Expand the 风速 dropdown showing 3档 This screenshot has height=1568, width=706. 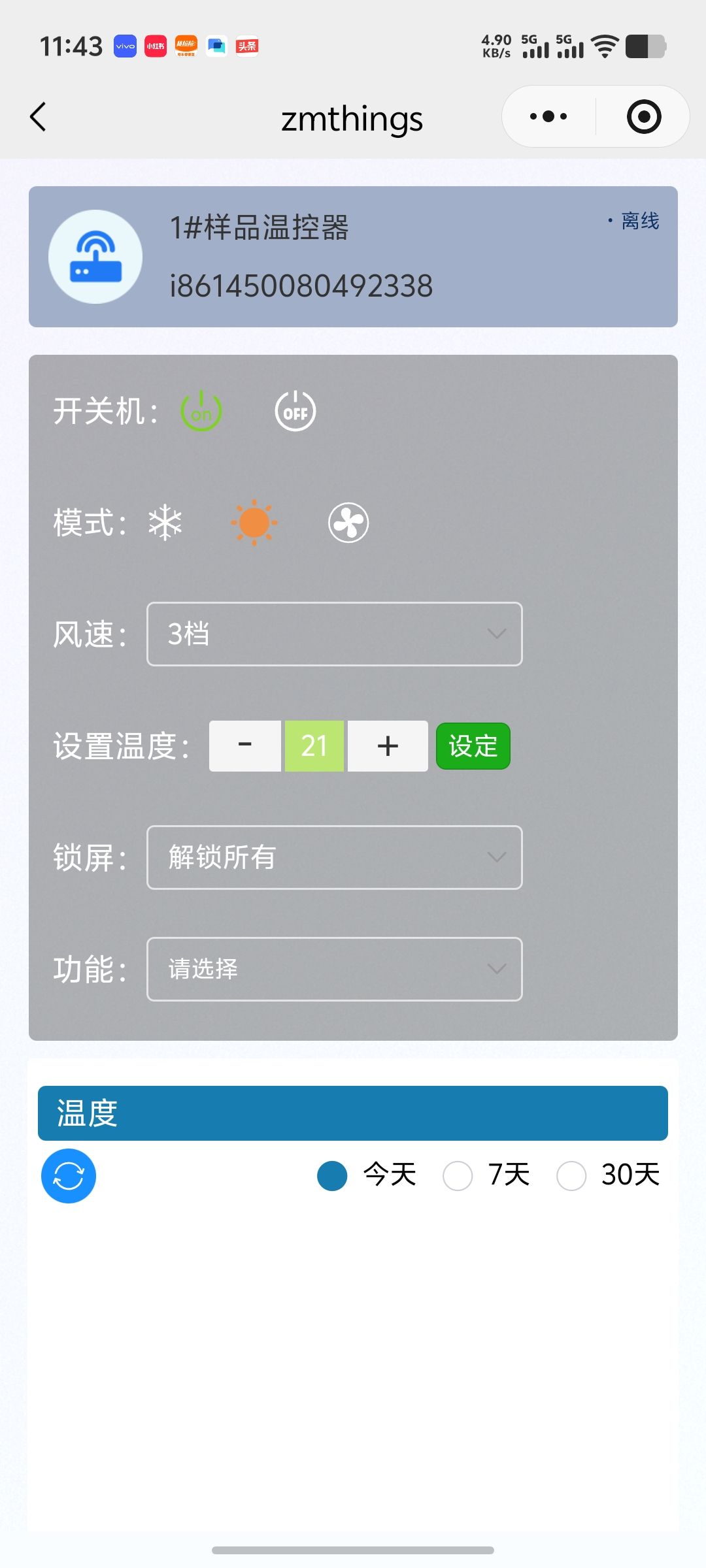(x=335, y=634)
